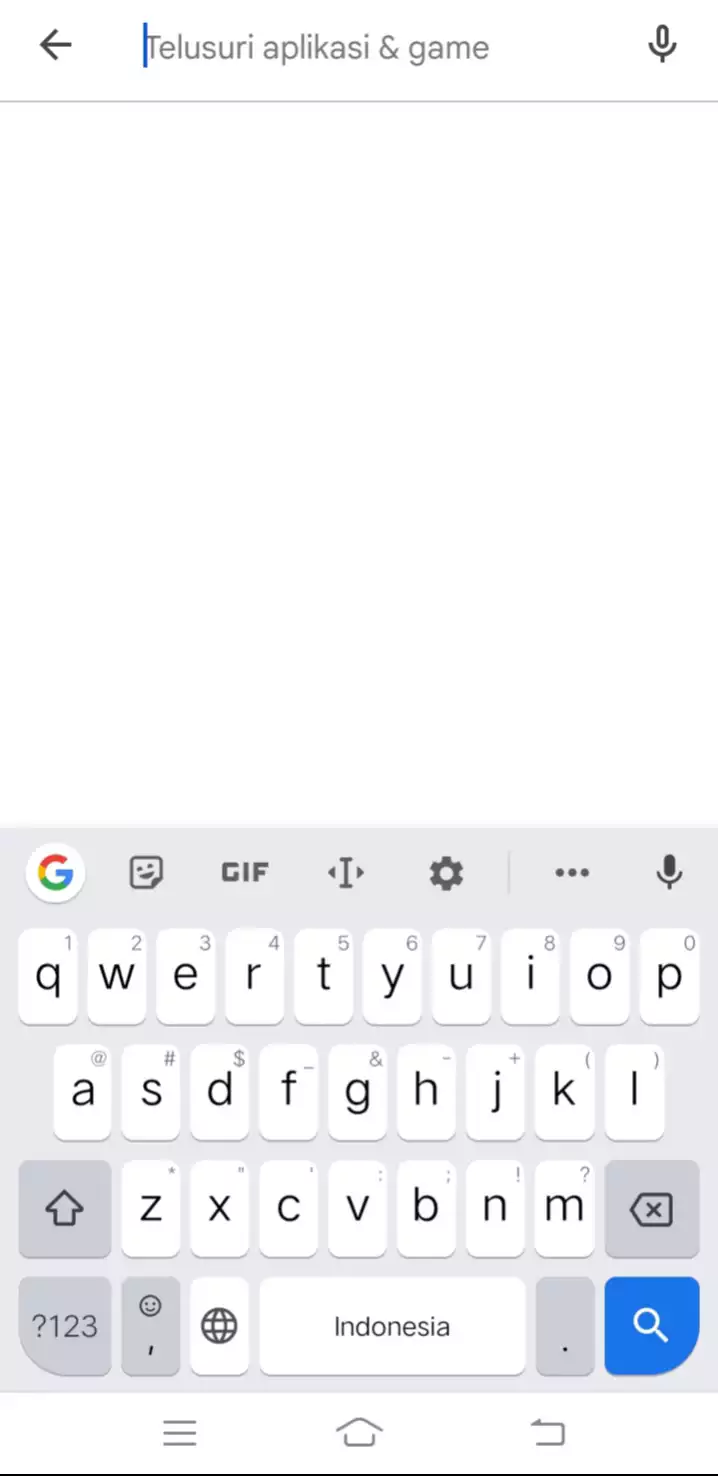Tap the Indonesia spacebar

(392, 1326)
